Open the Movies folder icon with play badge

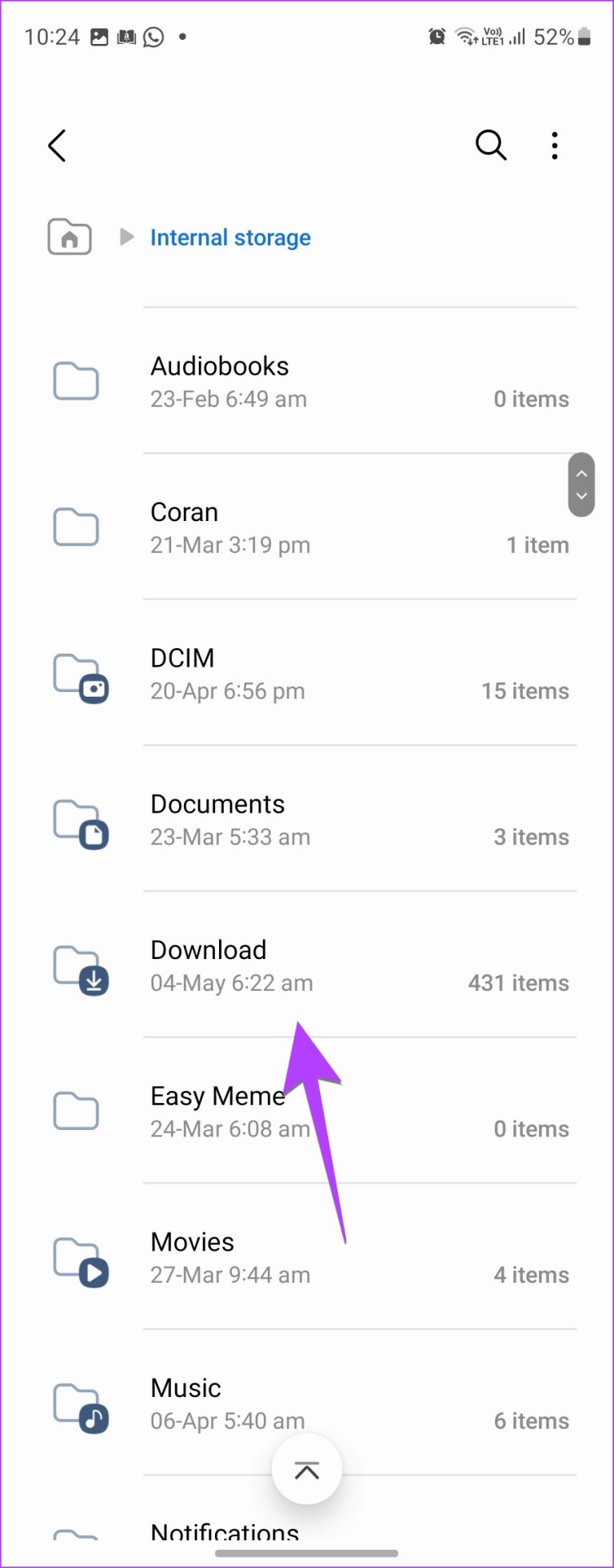click(x=81, y=1261)
